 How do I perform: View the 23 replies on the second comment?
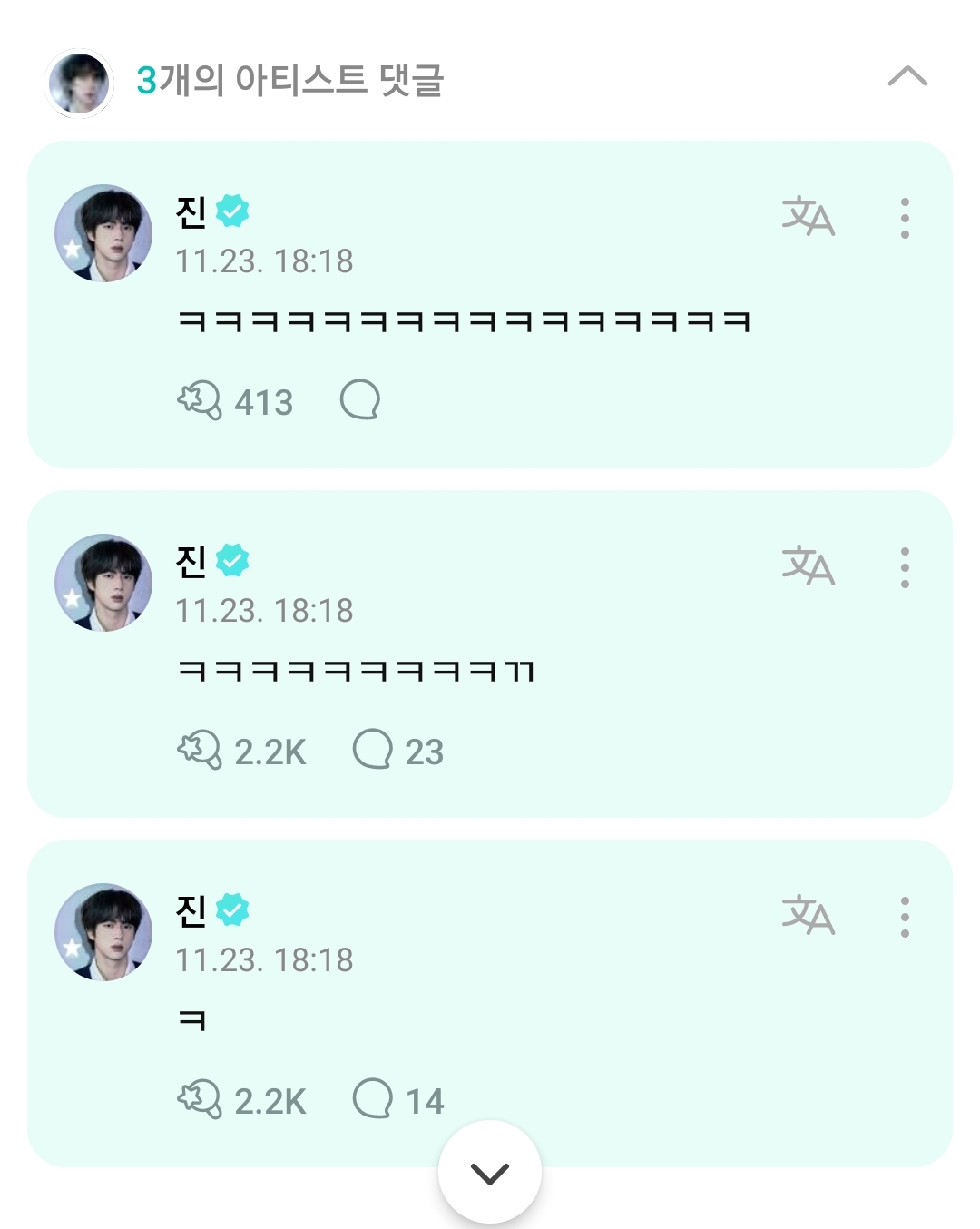pyautogui.click(x=400, y=751)
